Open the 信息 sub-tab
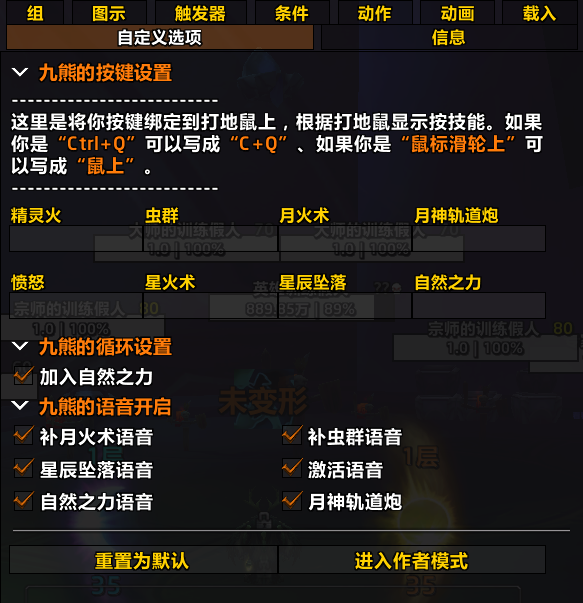Viewport: 583px width, 603px height. [x=449, y=38]
